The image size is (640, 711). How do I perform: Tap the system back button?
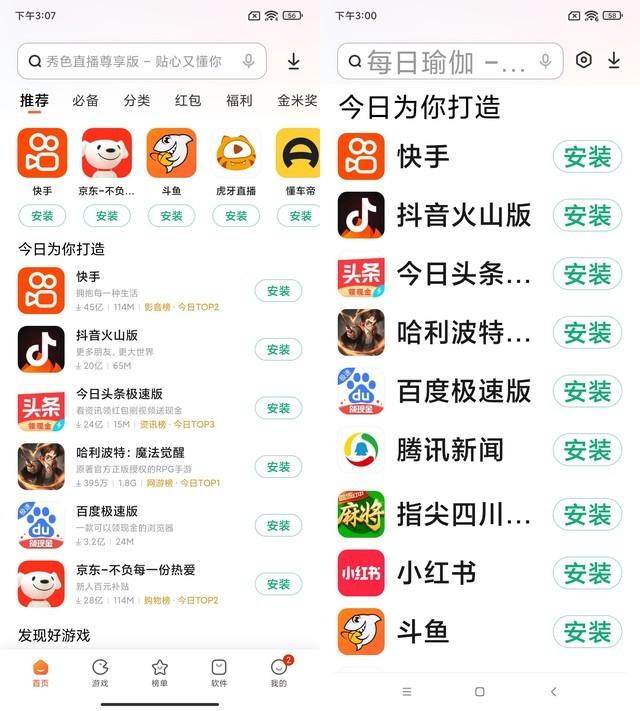click(x=553, y=692)
